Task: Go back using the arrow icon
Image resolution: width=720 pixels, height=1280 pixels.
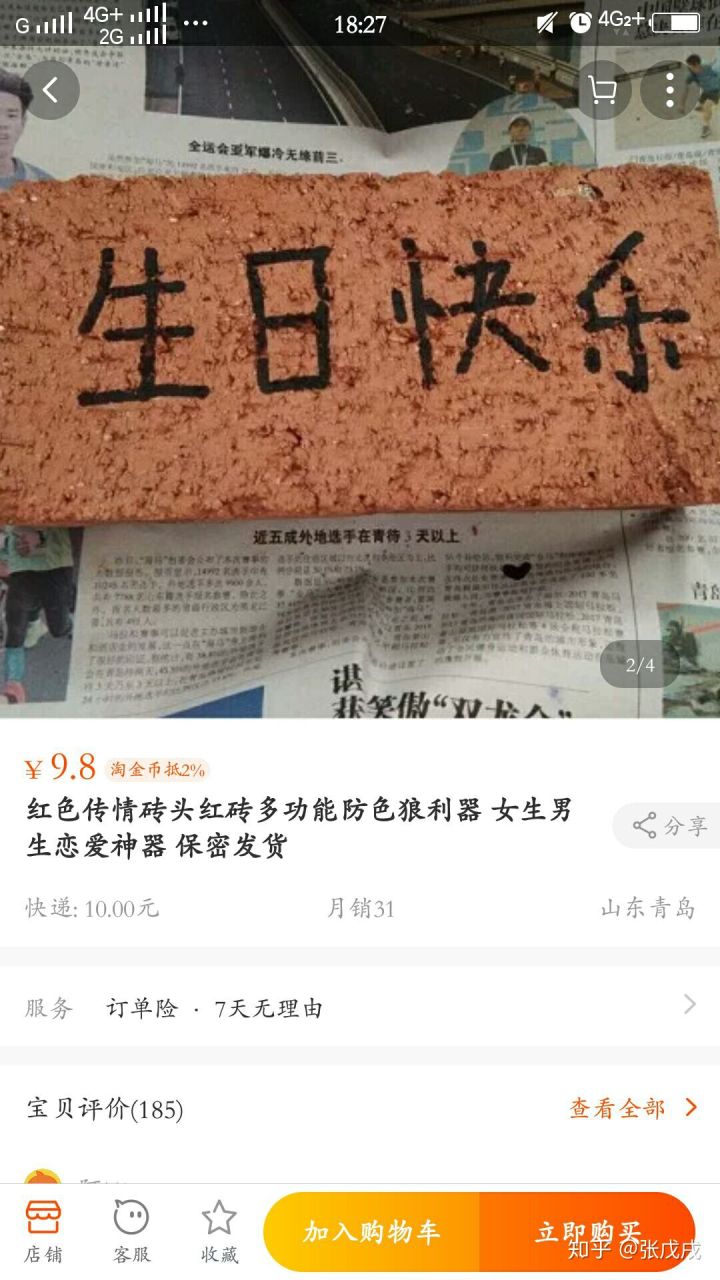Action: [x=47, y=90]
